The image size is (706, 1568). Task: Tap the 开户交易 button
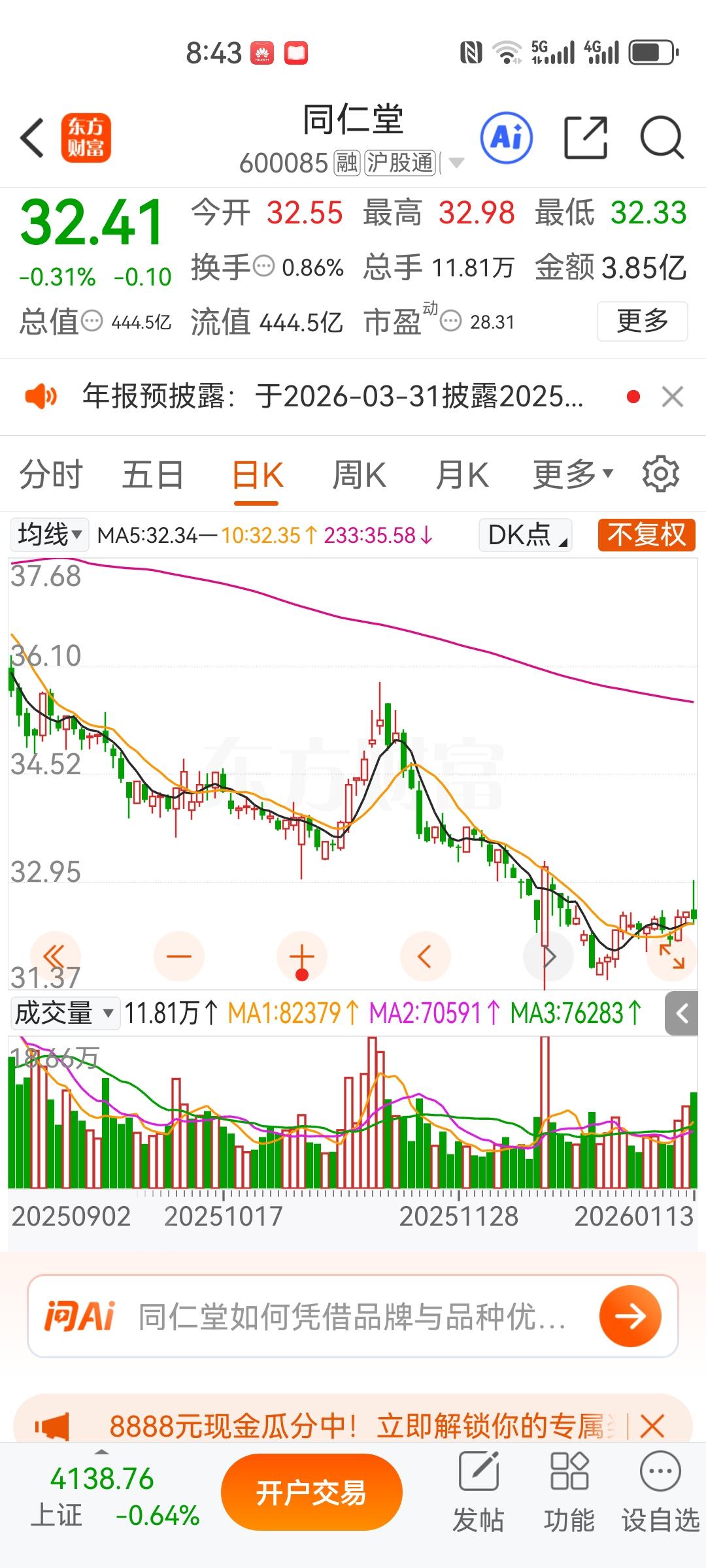coord(312,1492)
